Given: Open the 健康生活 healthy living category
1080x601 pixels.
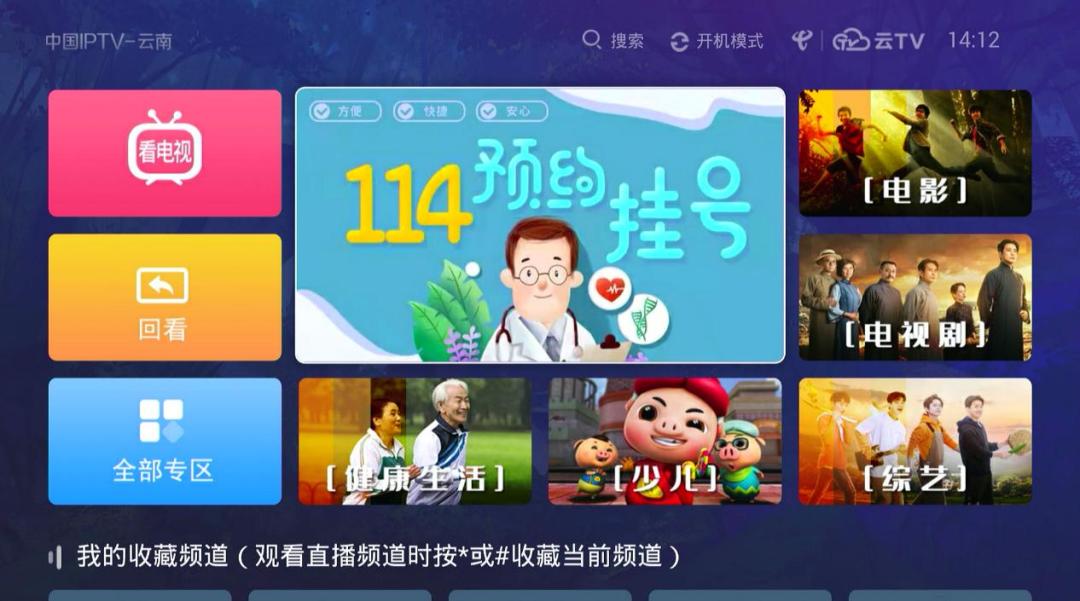Looking at the screenshot, I should pos(415,441).
